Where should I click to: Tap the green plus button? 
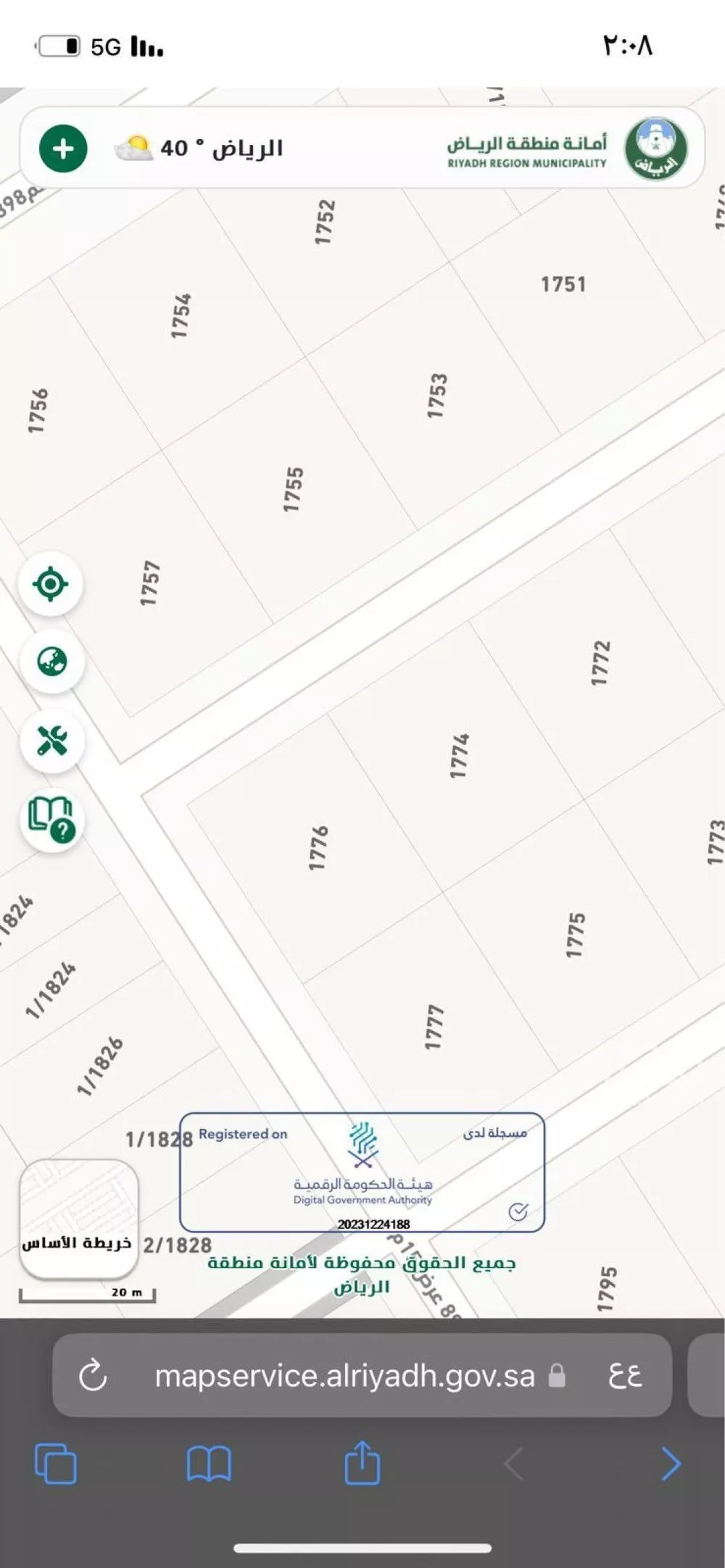point(63,149)
